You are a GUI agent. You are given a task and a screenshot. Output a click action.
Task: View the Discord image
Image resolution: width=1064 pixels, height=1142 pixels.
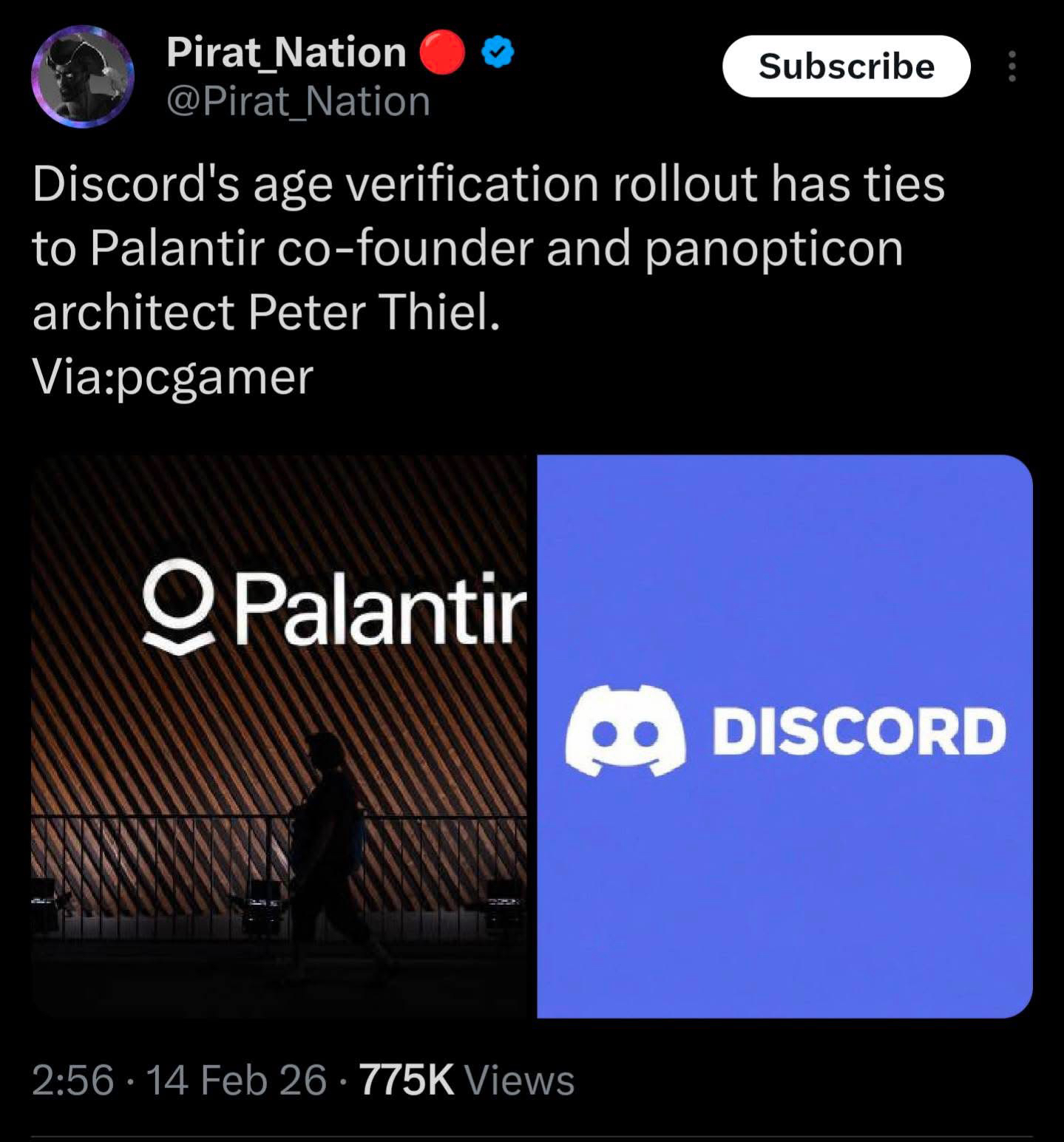(x=784, y=735)
